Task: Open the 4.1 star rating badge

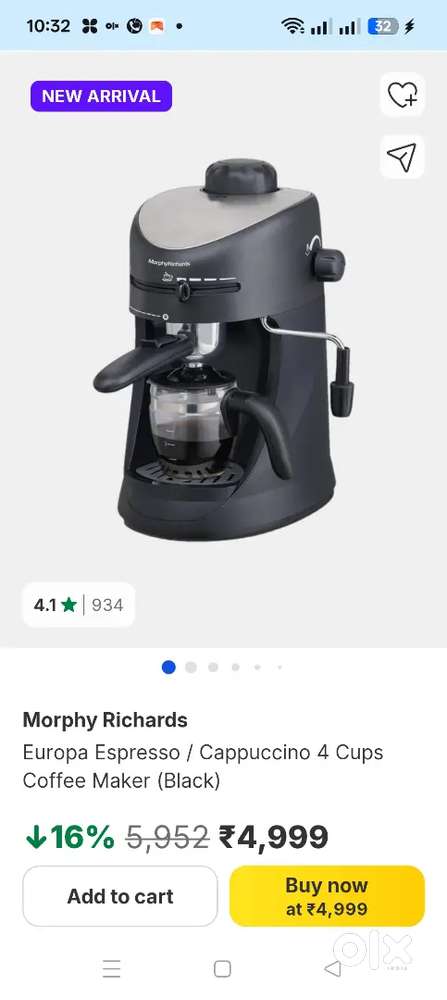Action: click(78, 605)
